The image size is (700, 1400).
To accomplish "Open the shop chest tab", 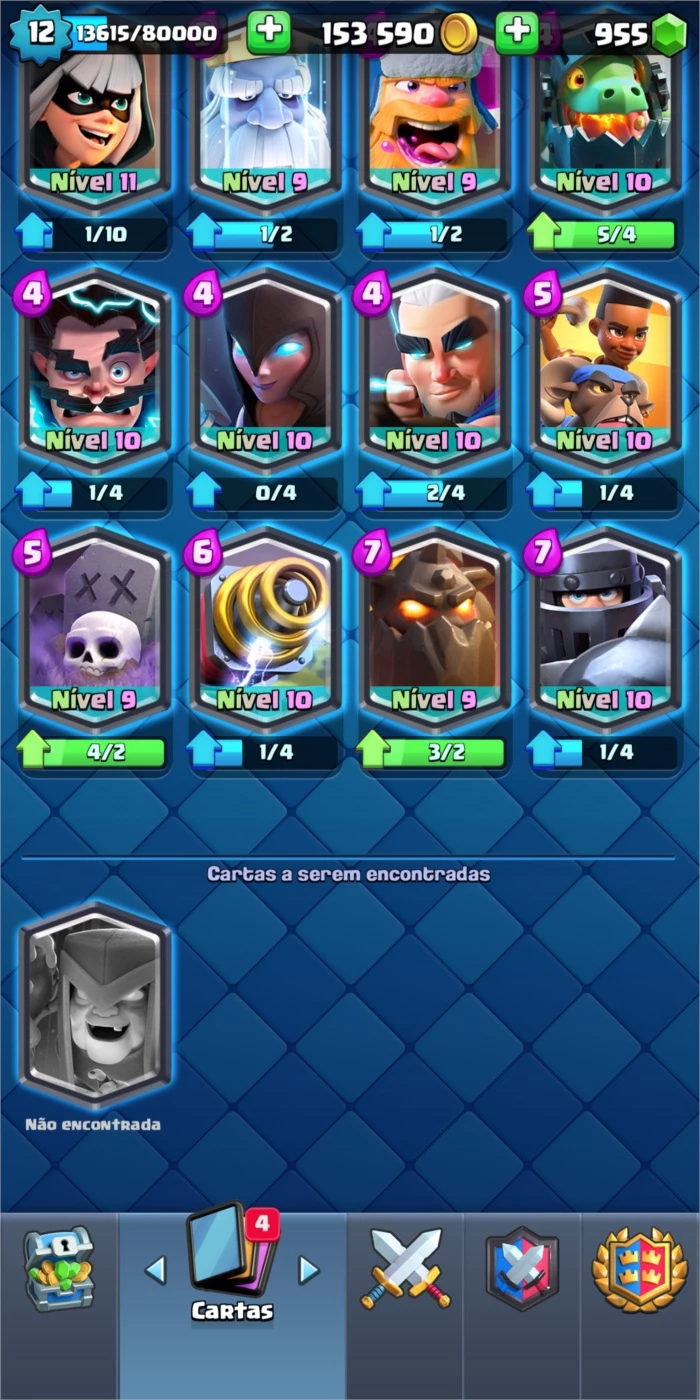I will click(58, 1269).
